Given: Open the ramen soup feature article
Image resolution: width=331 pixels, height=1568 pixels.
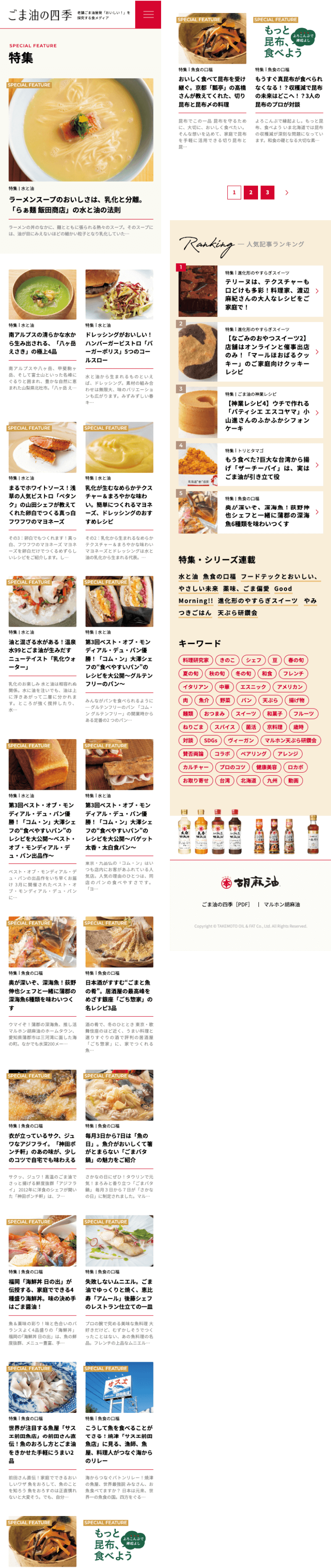Looking at the screenshot, I should [x=81, y=205].
